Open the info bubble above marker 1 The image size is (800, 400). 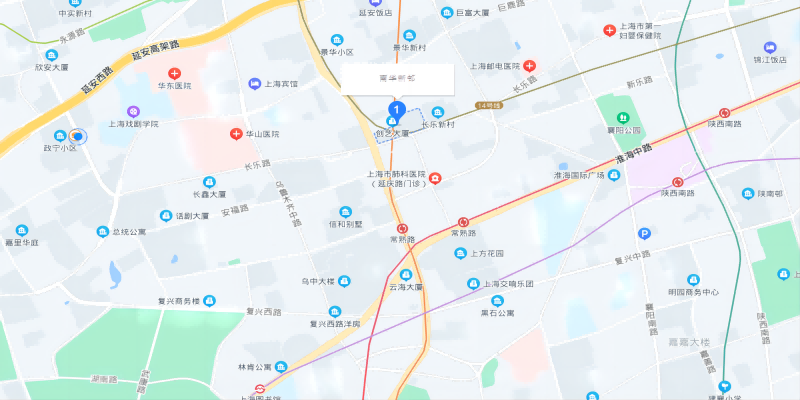click(x=398, y=79)
